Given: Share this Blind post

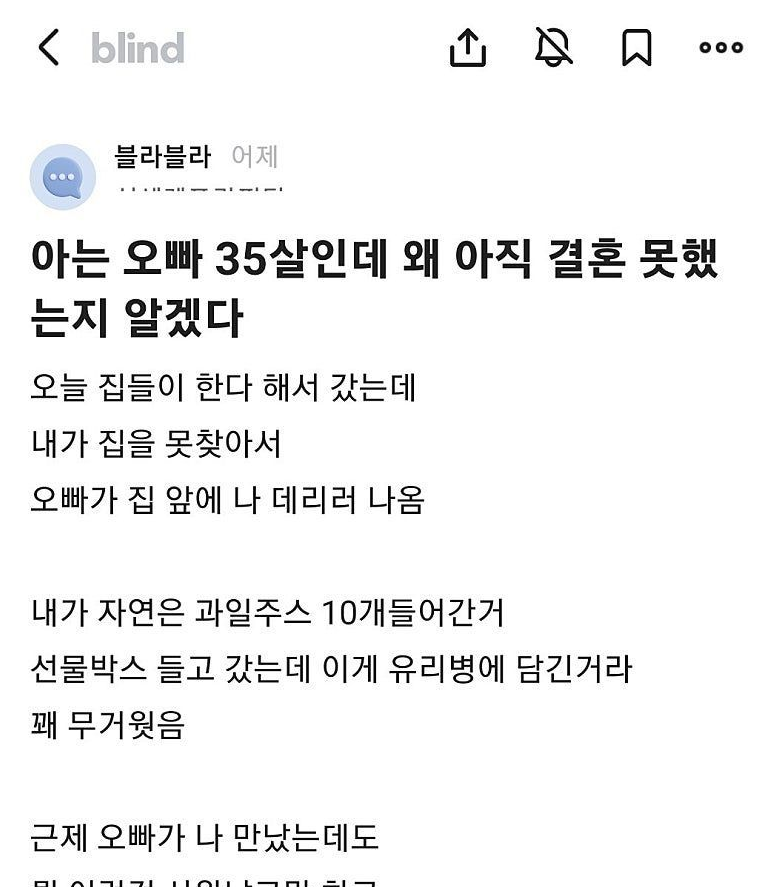Looking at the screenshot, I should (467, 47).
